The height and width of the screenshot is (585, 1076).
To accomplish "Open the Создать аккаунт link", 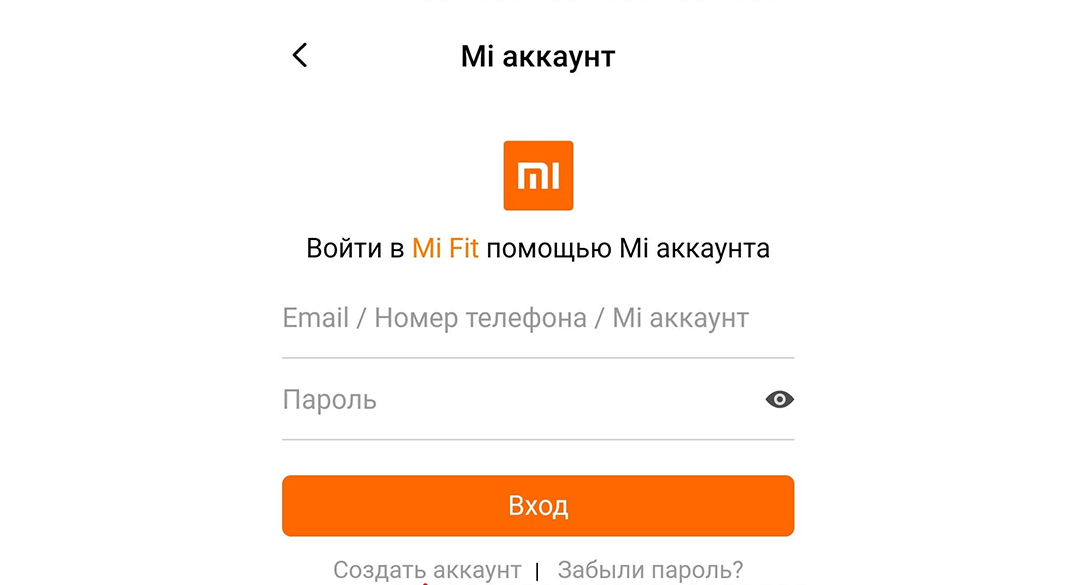I will coord(427,570).
